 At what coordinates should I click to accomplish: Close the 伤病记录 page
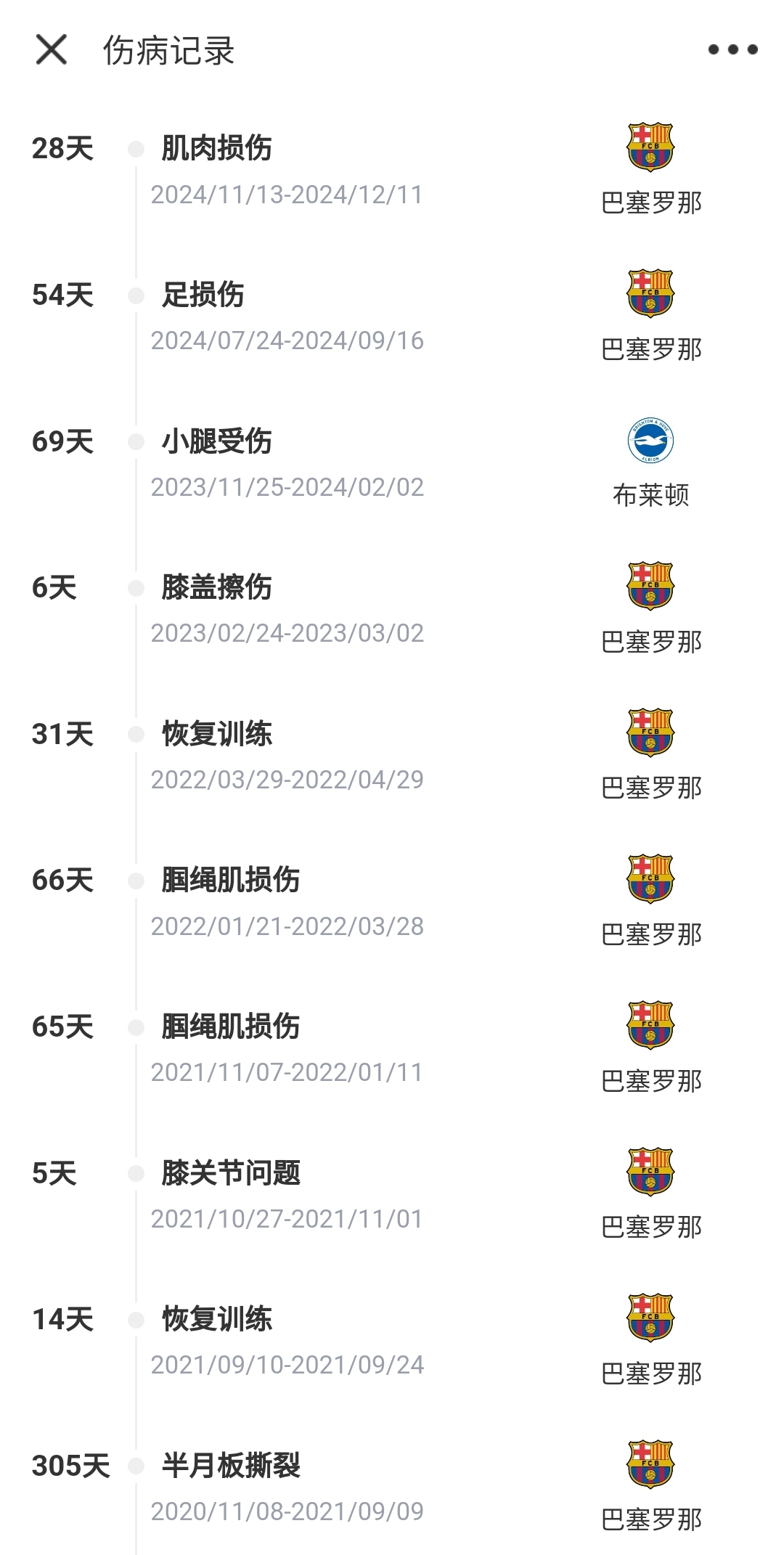pyautogui.click(x=51, y=49)
